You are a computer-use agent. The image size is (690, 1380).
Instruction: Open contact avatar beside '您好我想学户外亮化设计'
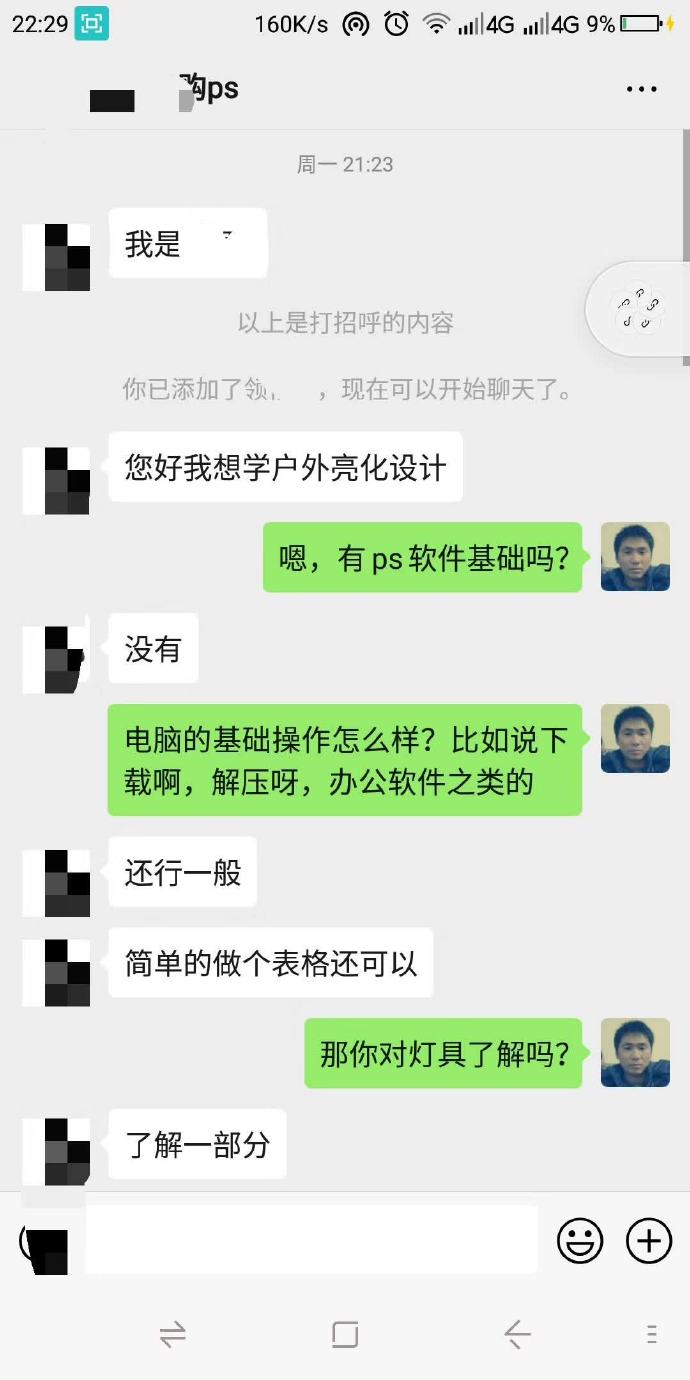coord(56,481)
